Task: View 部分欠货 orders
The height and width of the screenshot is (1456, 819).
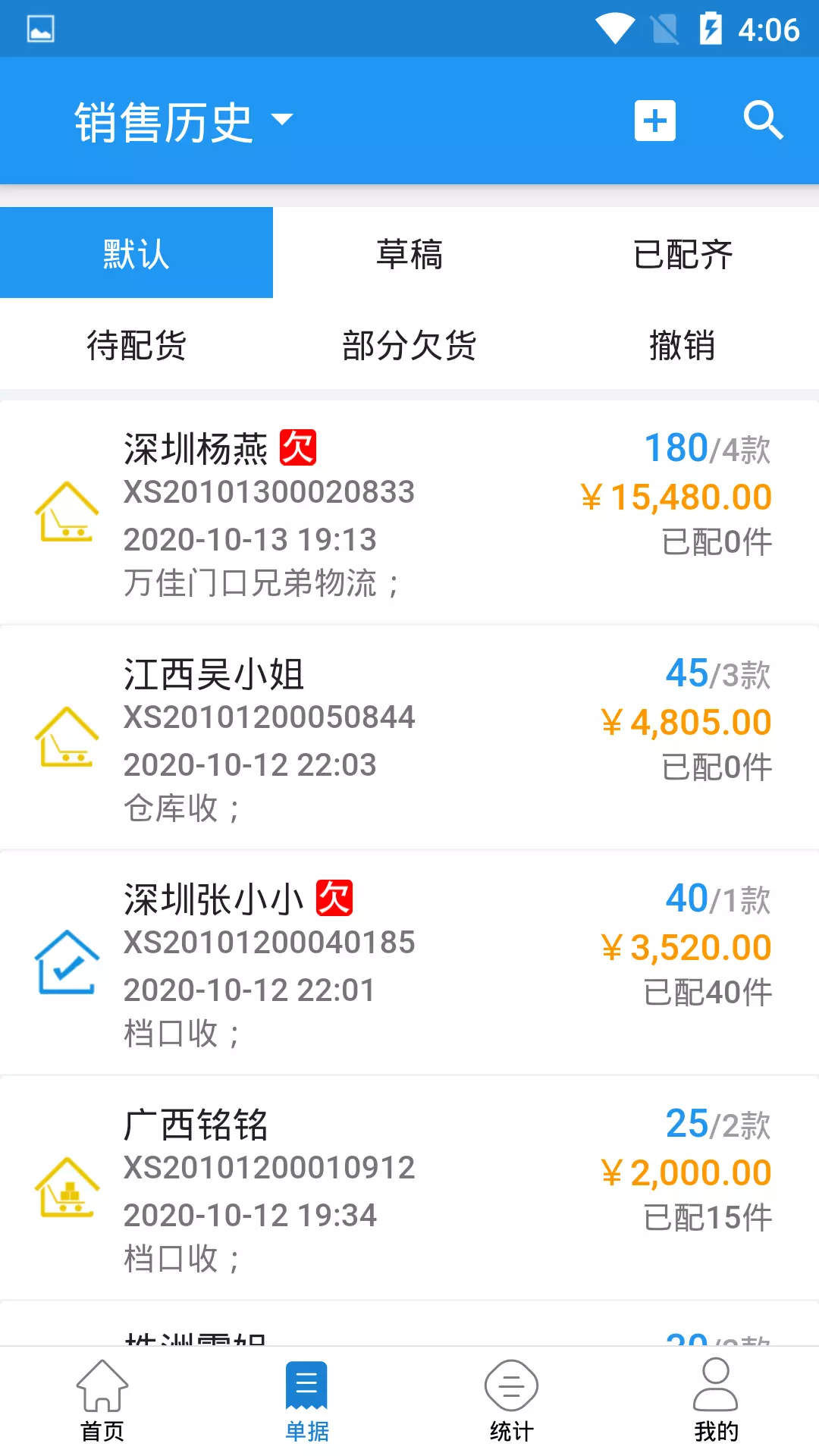Action: pos(409,345)
